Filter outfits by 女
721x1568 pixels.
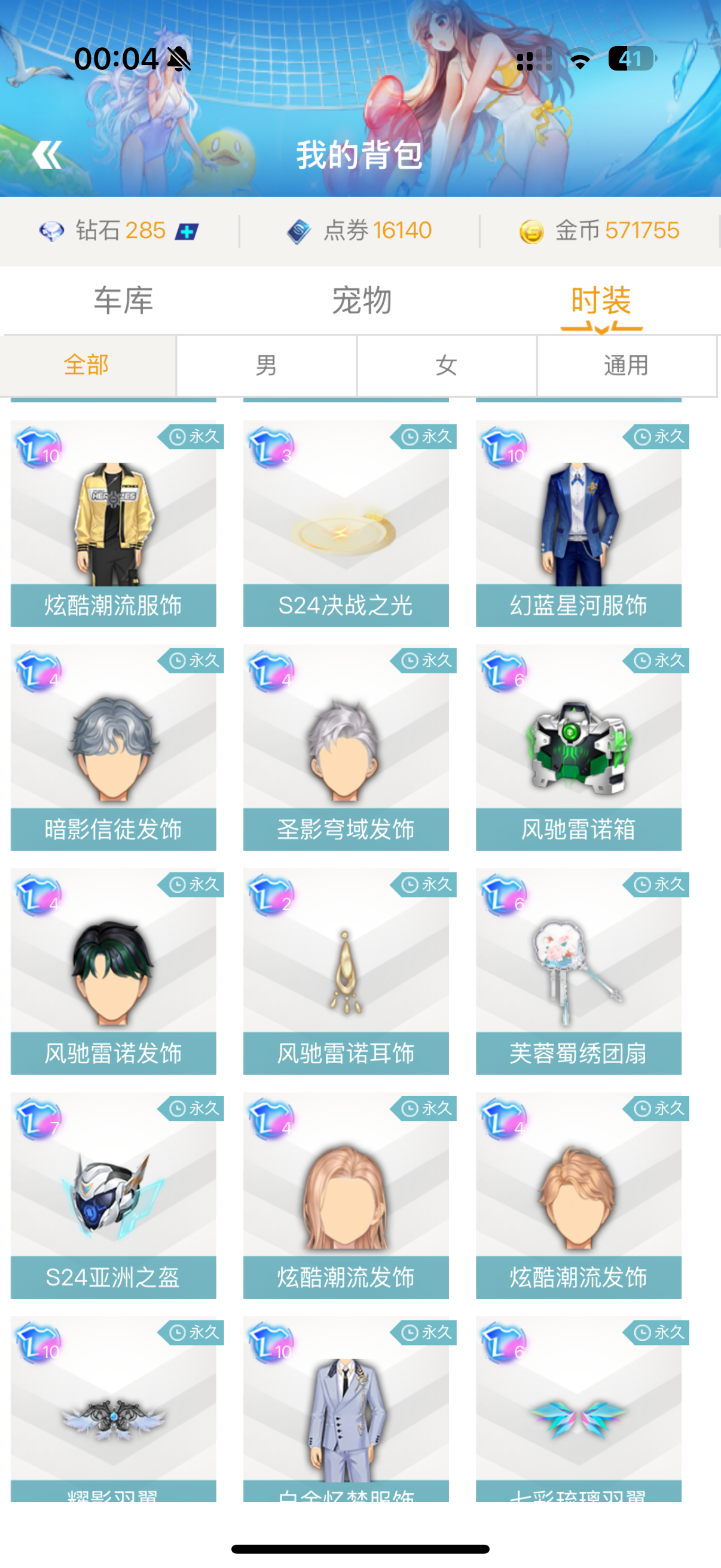point(447,365)
